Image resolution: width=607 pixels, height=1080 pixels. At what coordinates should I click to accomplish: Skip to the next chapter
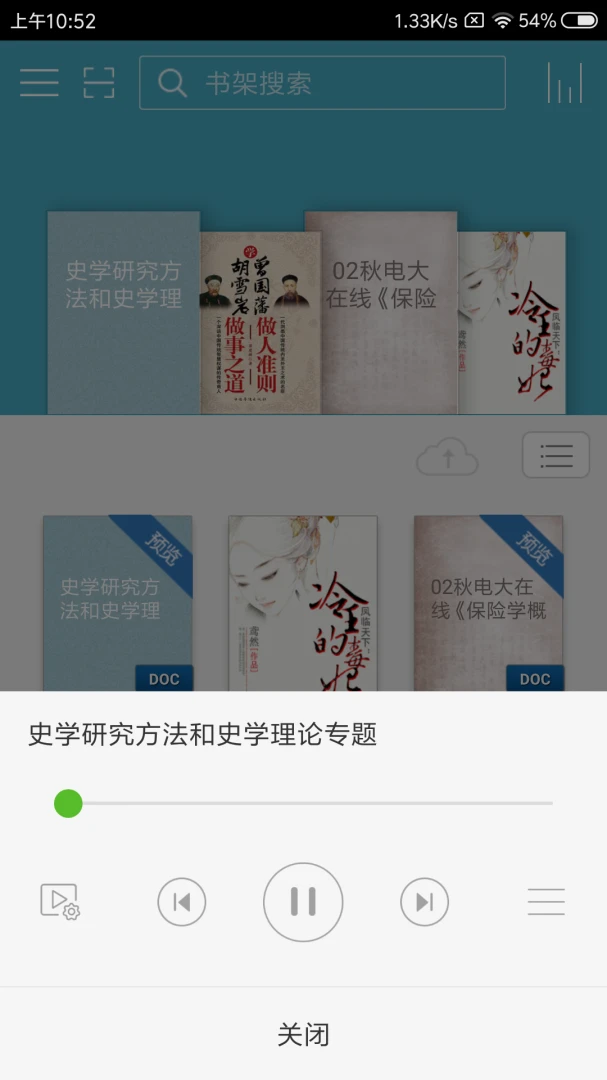coord(424,903)
